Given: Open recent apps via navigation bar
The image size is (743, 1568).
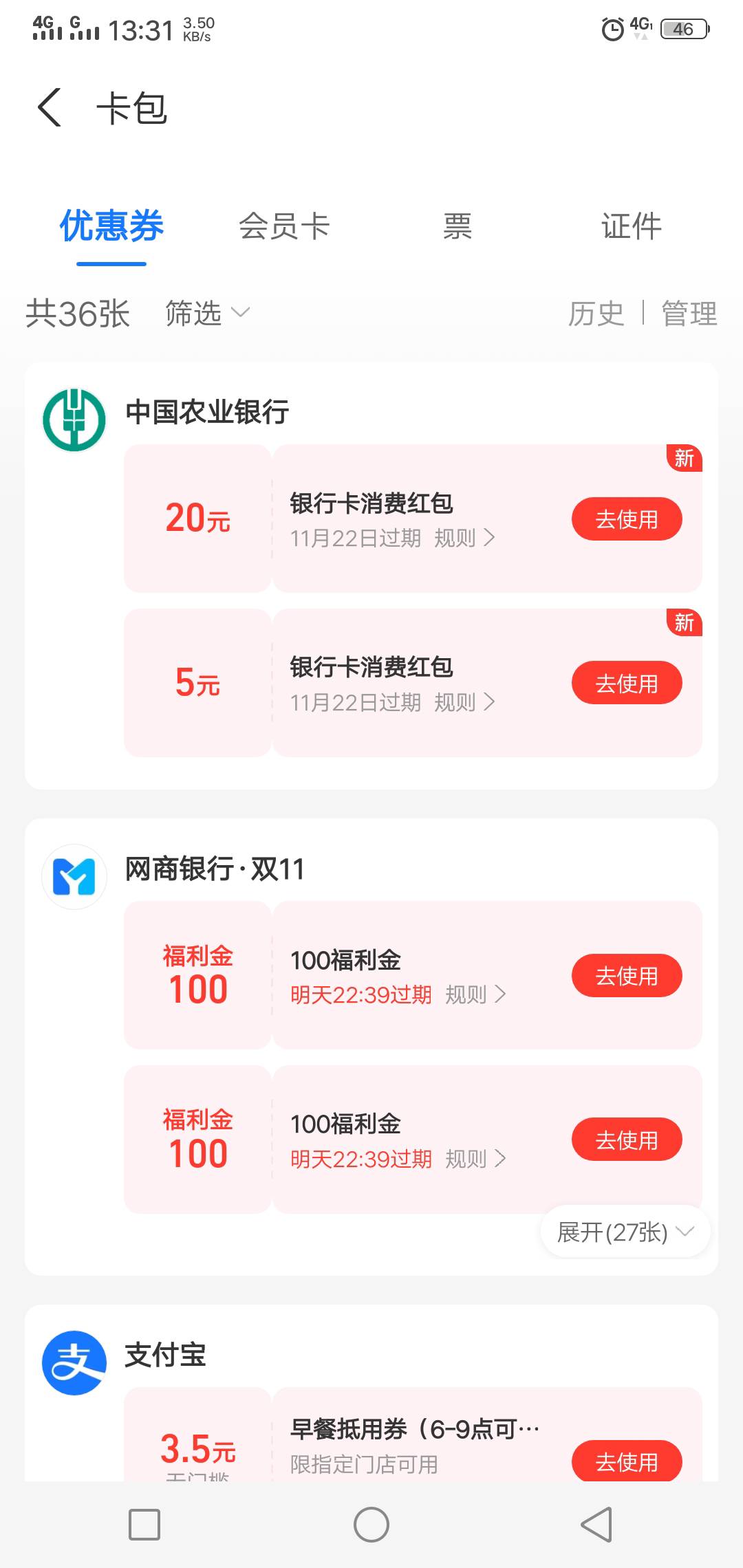Looking at the screenshot, I should point(144,1525).
